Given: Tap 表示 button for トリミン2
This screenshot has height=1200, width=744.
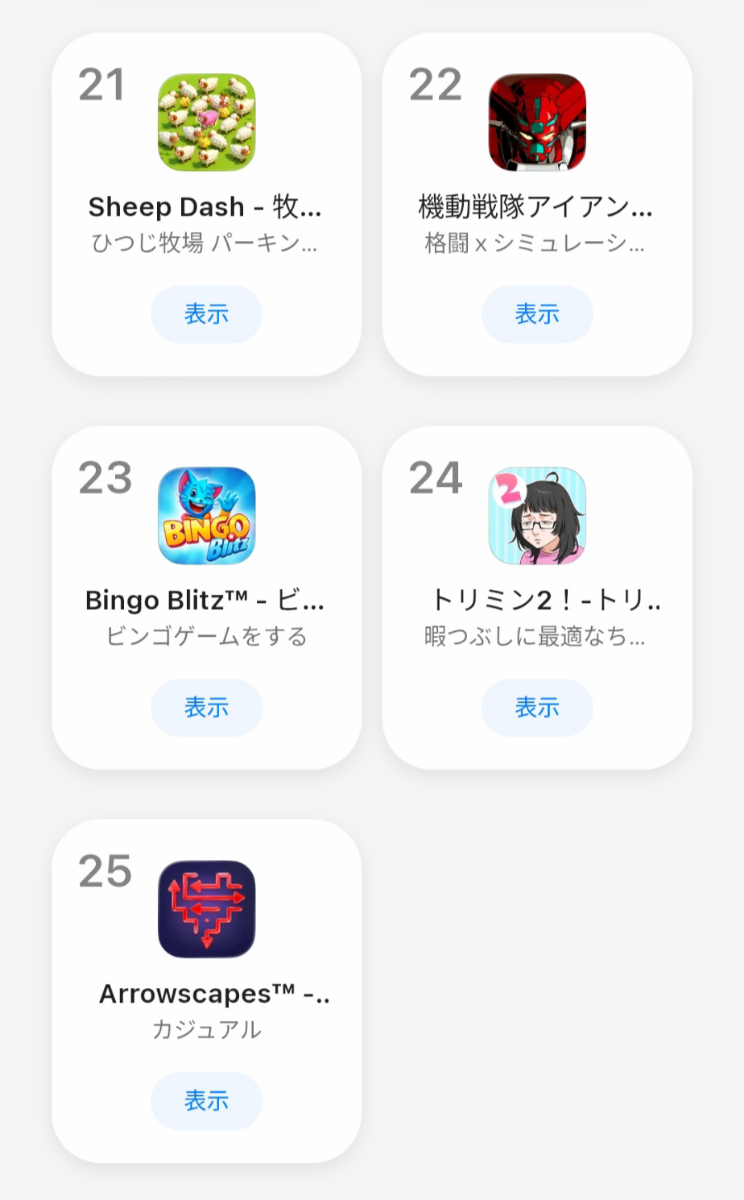Looking at the screenshot, I should coord(537,707).
